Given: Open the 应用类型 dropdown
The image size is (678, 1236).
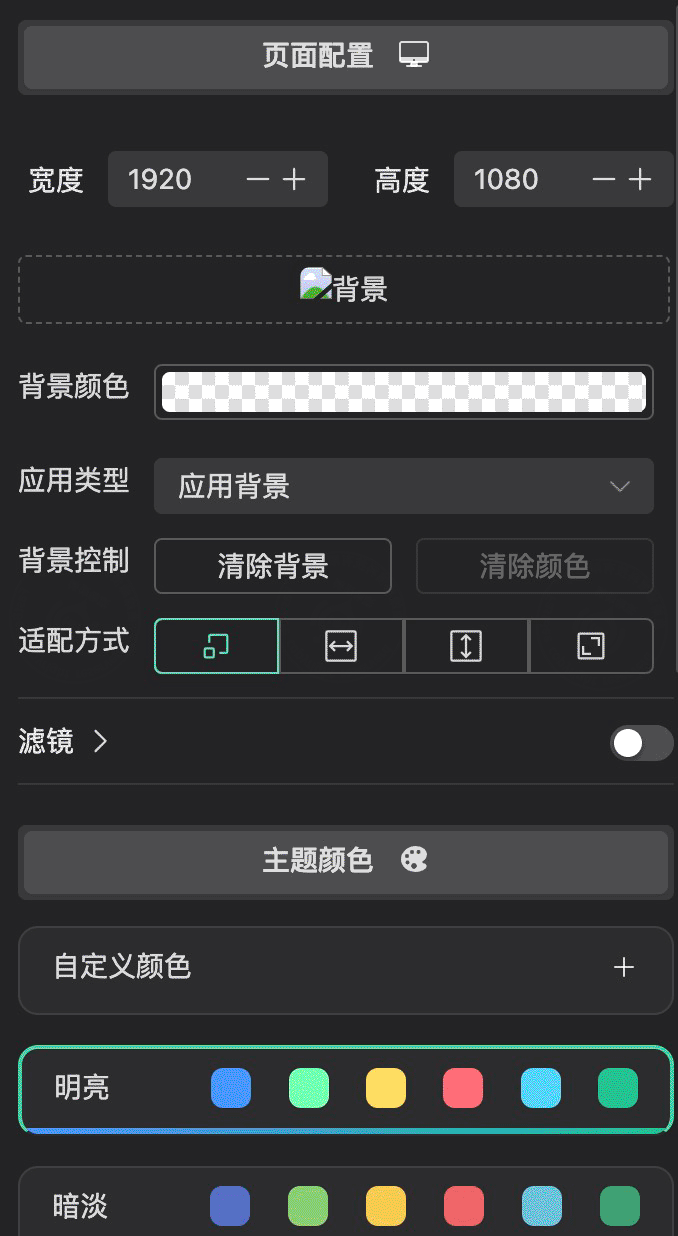Looking at the screenshot, I should tap(404, 487).
